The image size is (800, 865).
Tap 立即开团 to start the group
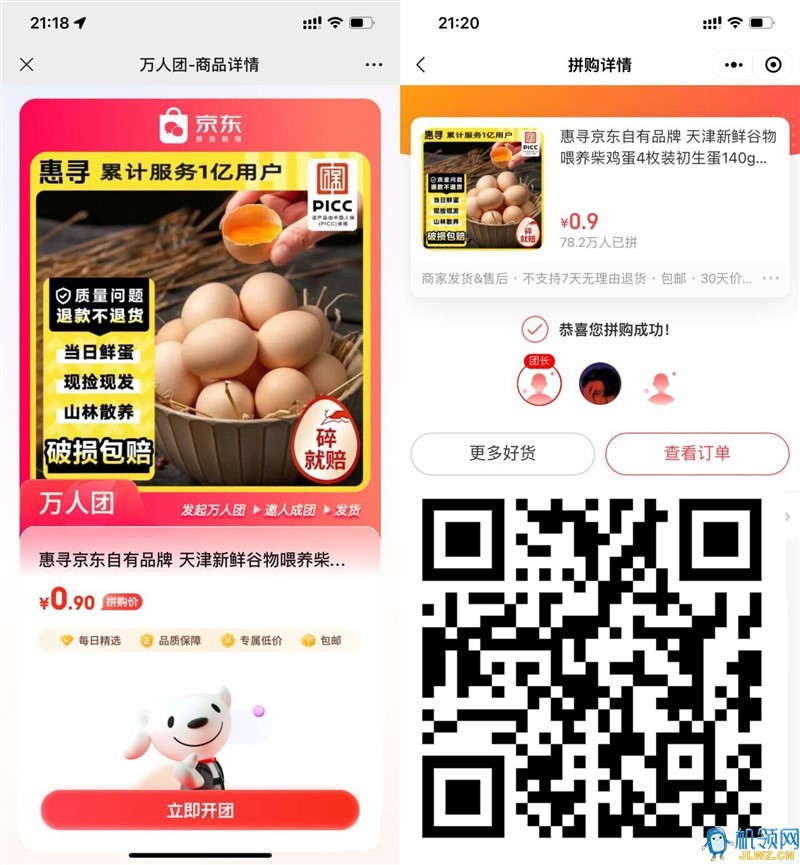coord(200,810)
